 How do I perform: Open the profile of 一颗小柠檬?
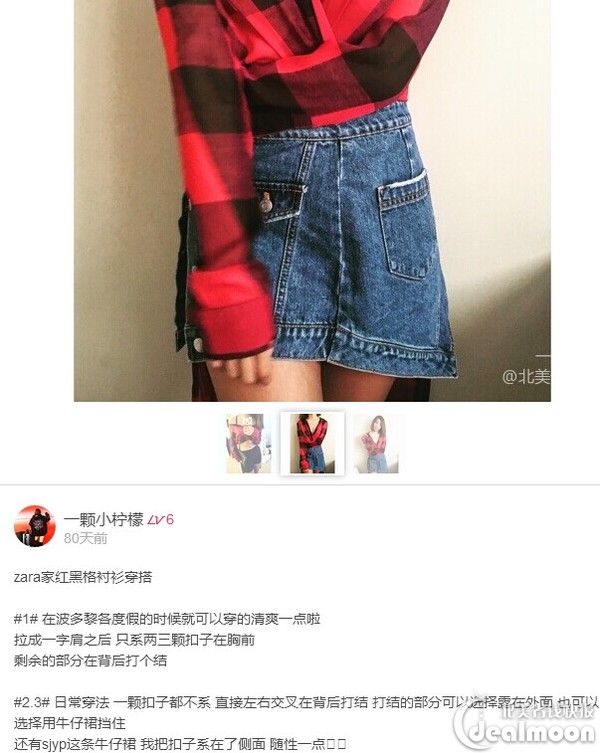point(103,519)
